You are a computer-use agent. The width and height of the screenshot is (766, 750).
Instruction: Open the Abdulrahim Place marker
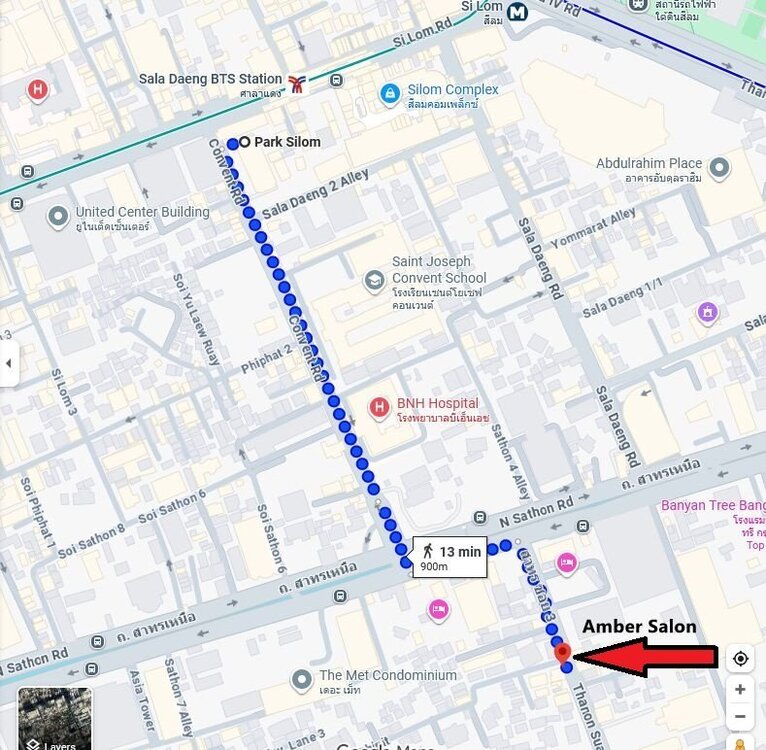click(718, 167)
